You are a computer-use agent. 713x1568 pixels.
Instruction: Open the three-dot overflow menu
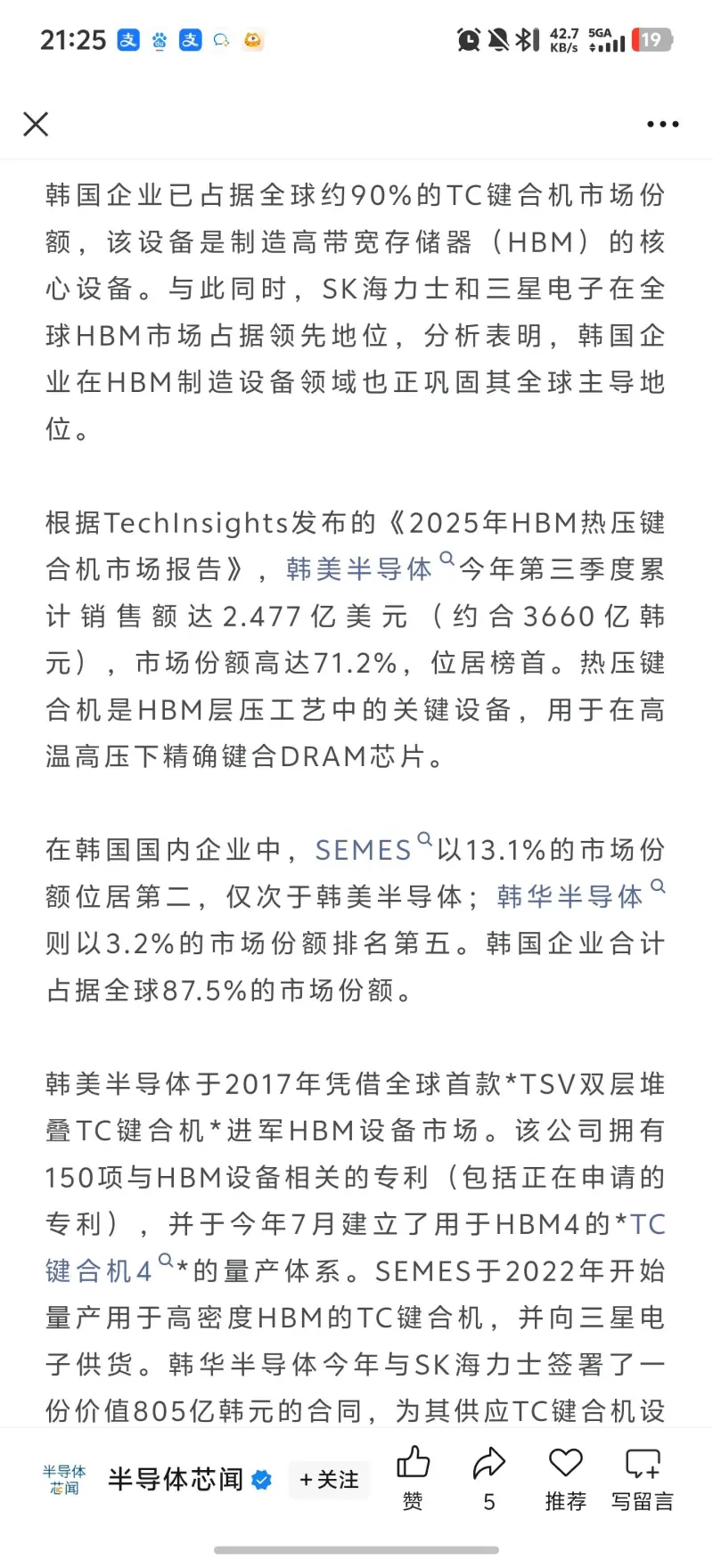662,125
